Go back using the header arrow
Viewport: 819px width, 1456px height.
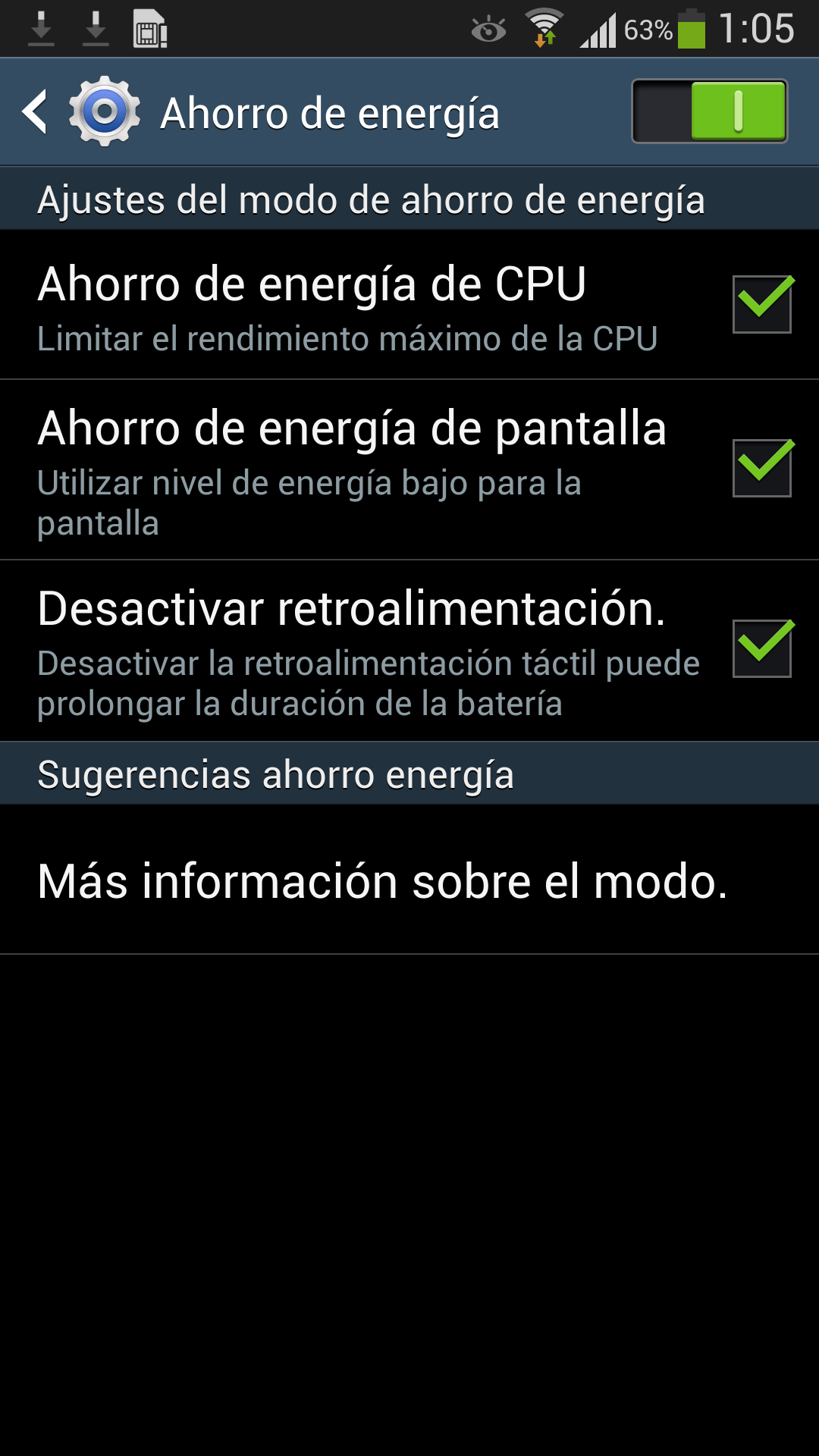pyautogui.click(x=36, y=112)
